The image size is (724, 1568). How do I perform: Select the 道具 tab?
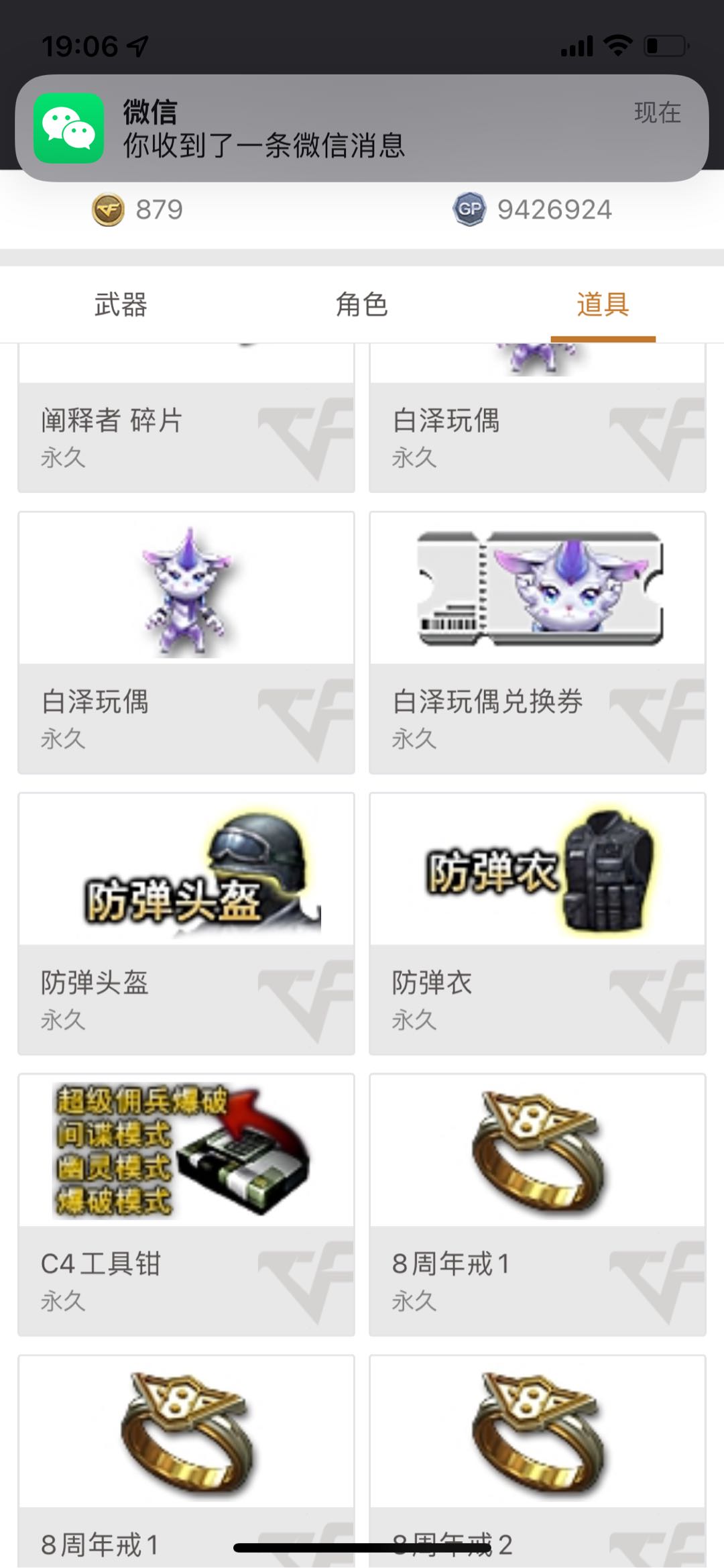(603, 305)
